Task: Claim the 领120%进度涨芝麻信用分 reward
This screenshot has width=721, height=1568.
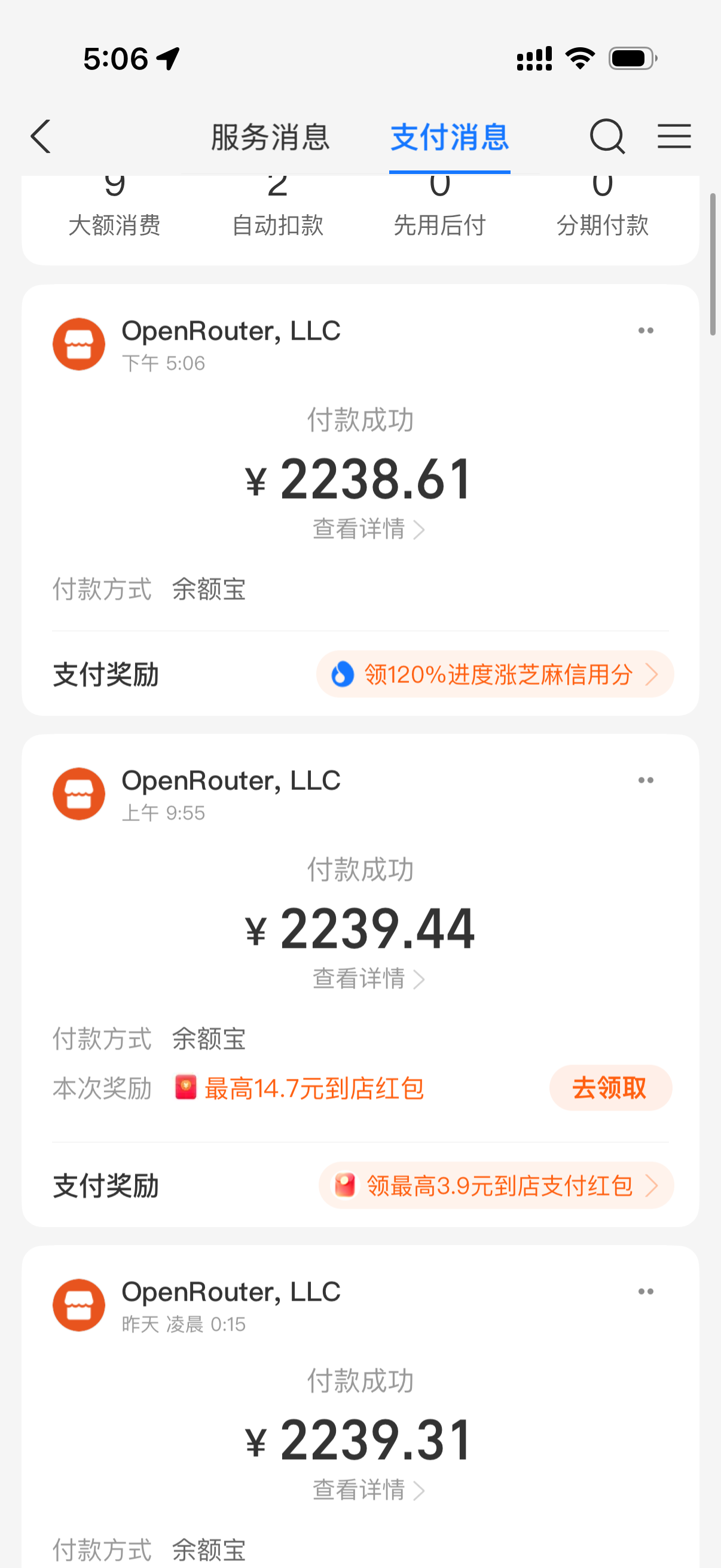Action: pyautogui.click(x=494, y=675)
